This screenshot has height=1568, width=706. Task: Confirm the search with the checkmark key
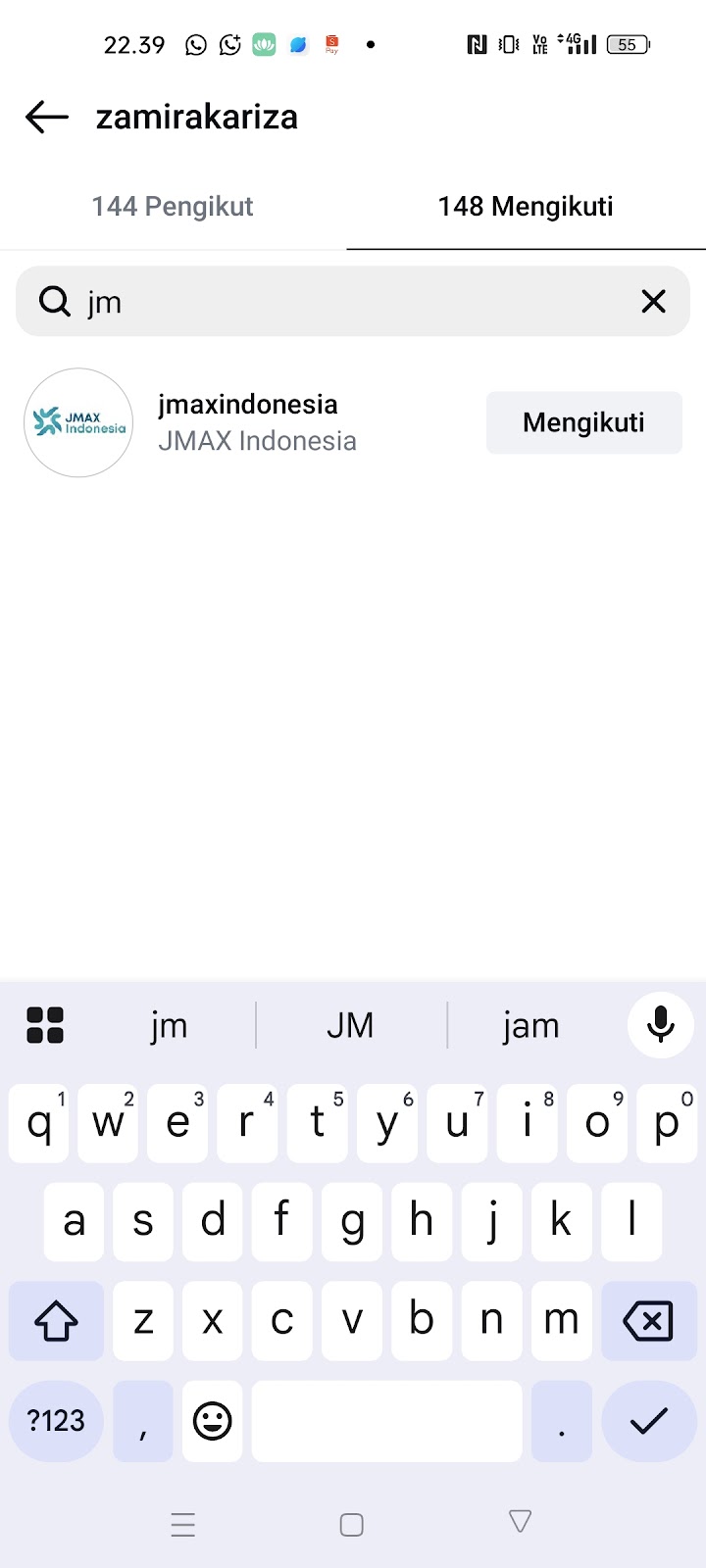648,1421
